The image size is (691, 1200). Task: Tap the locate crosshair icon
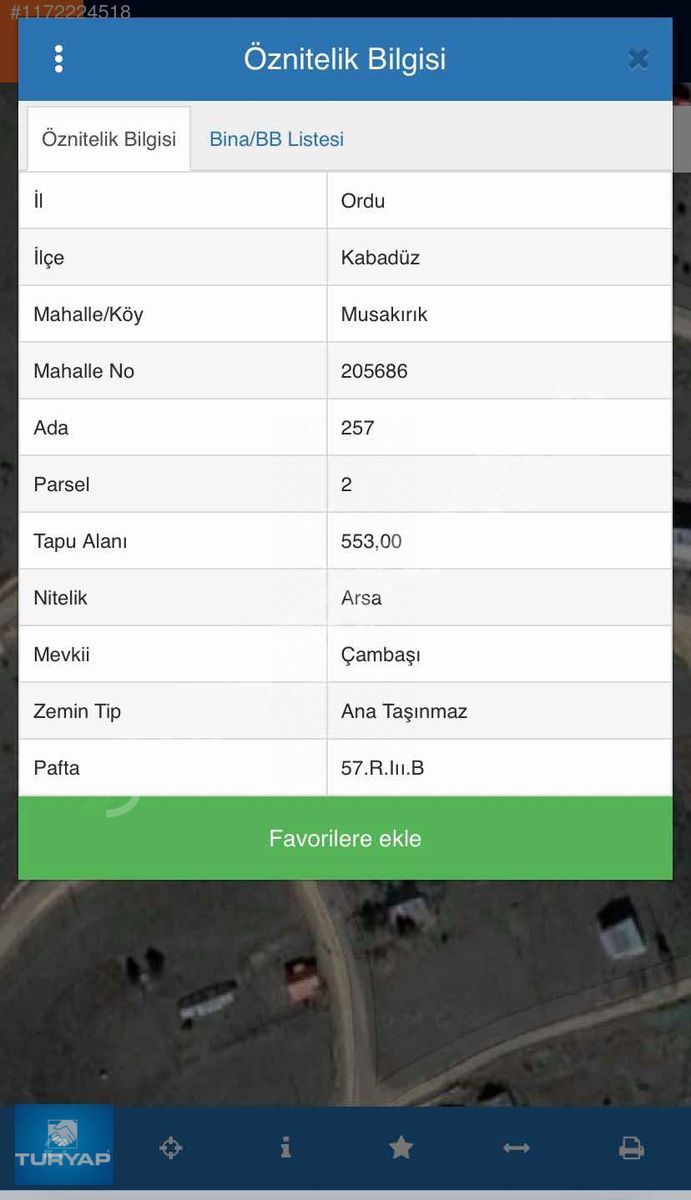point(171,1148)
